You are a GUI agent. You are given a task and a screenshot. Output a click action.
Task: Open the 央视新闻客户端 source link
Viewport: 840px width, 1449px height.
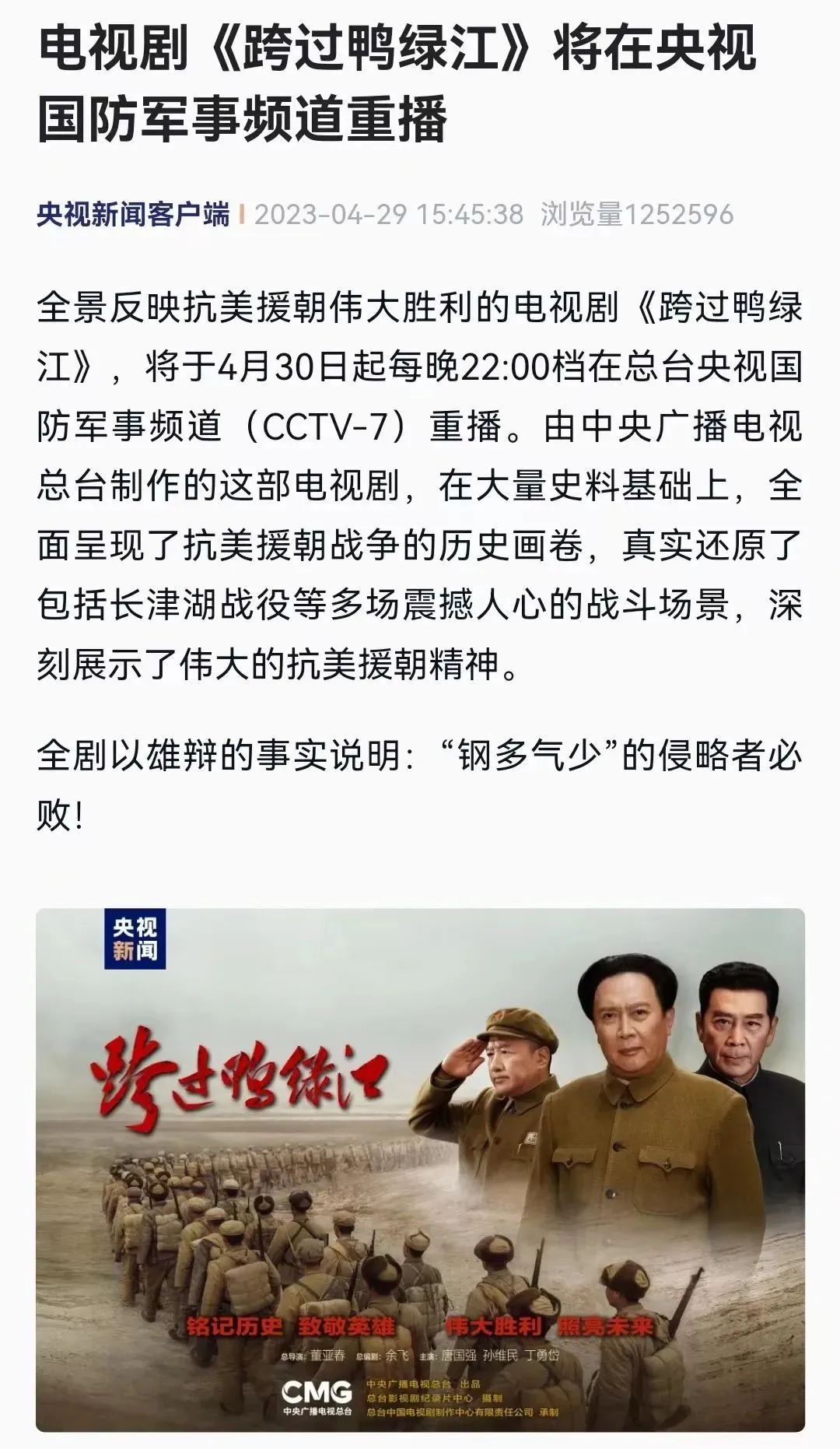pos(133,214)
